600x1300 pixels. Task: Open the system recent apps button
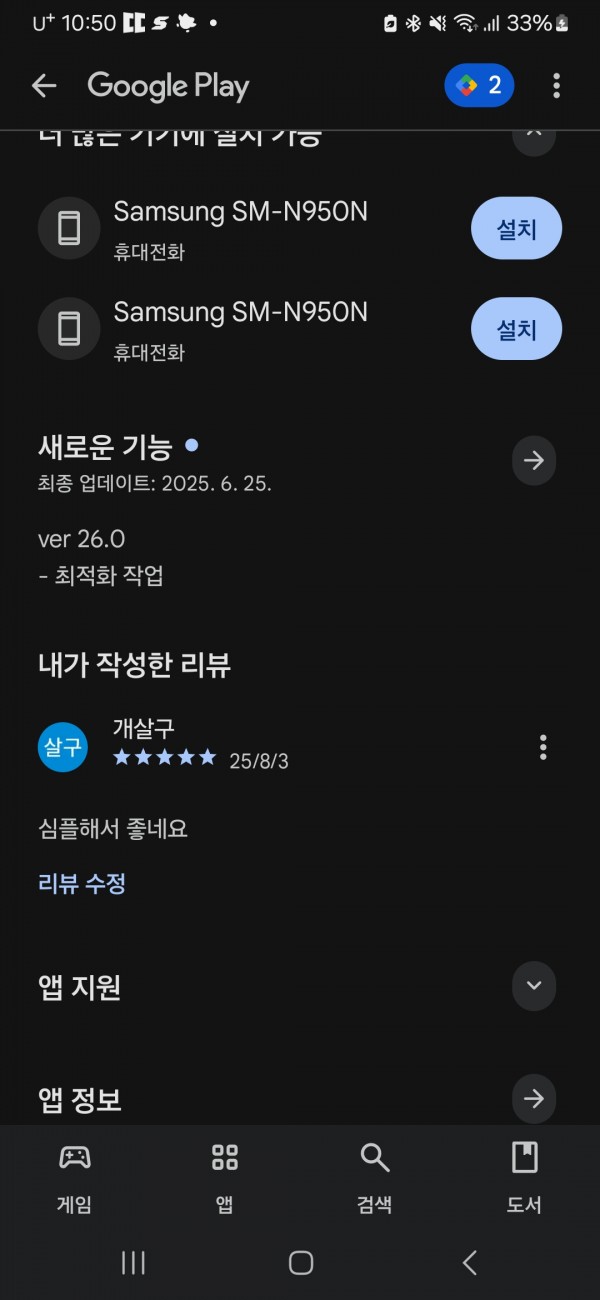[x=133, y=1263]
